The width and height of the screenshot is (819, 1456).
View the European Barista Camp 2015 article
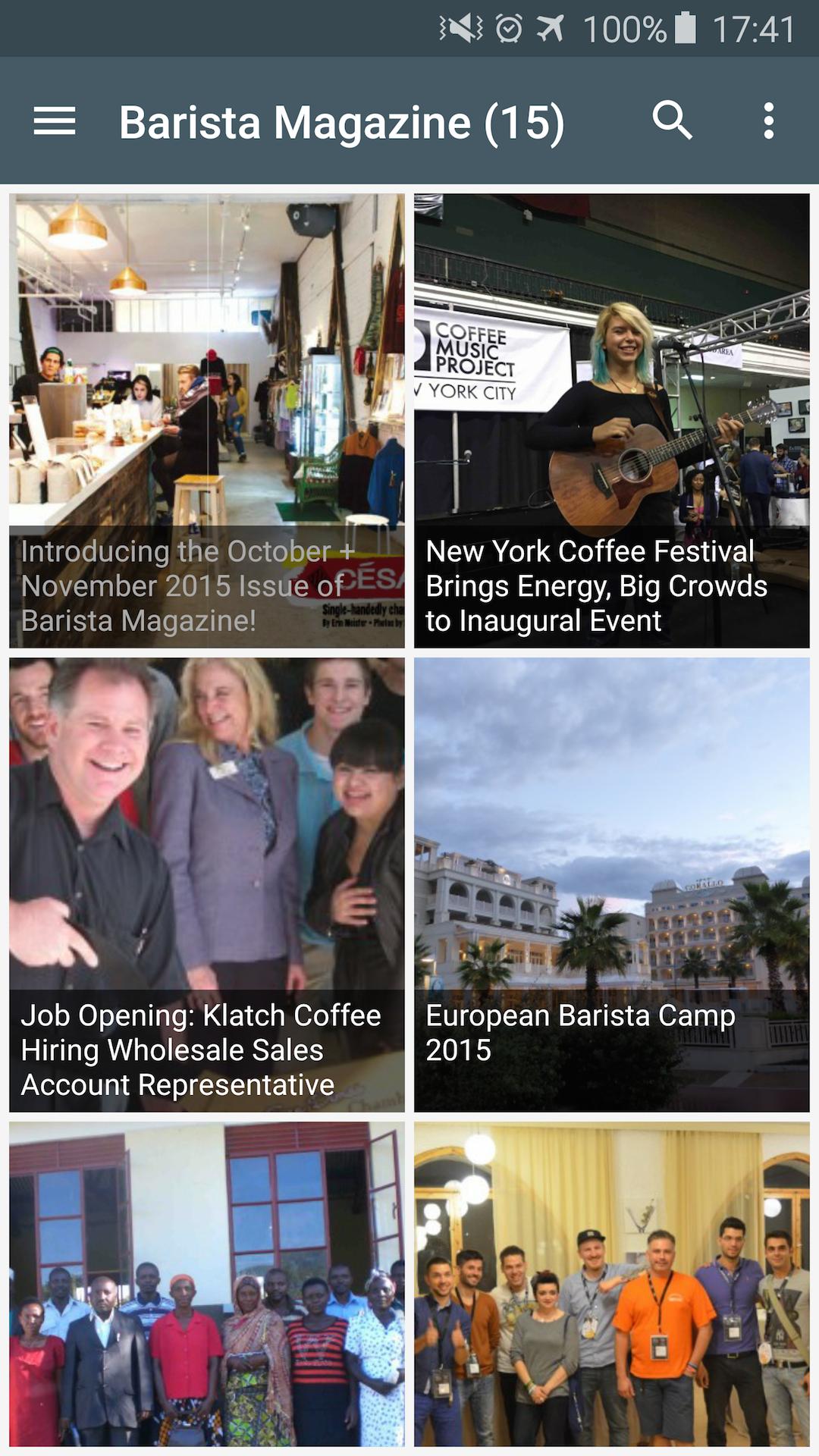(x=611, y=884)
